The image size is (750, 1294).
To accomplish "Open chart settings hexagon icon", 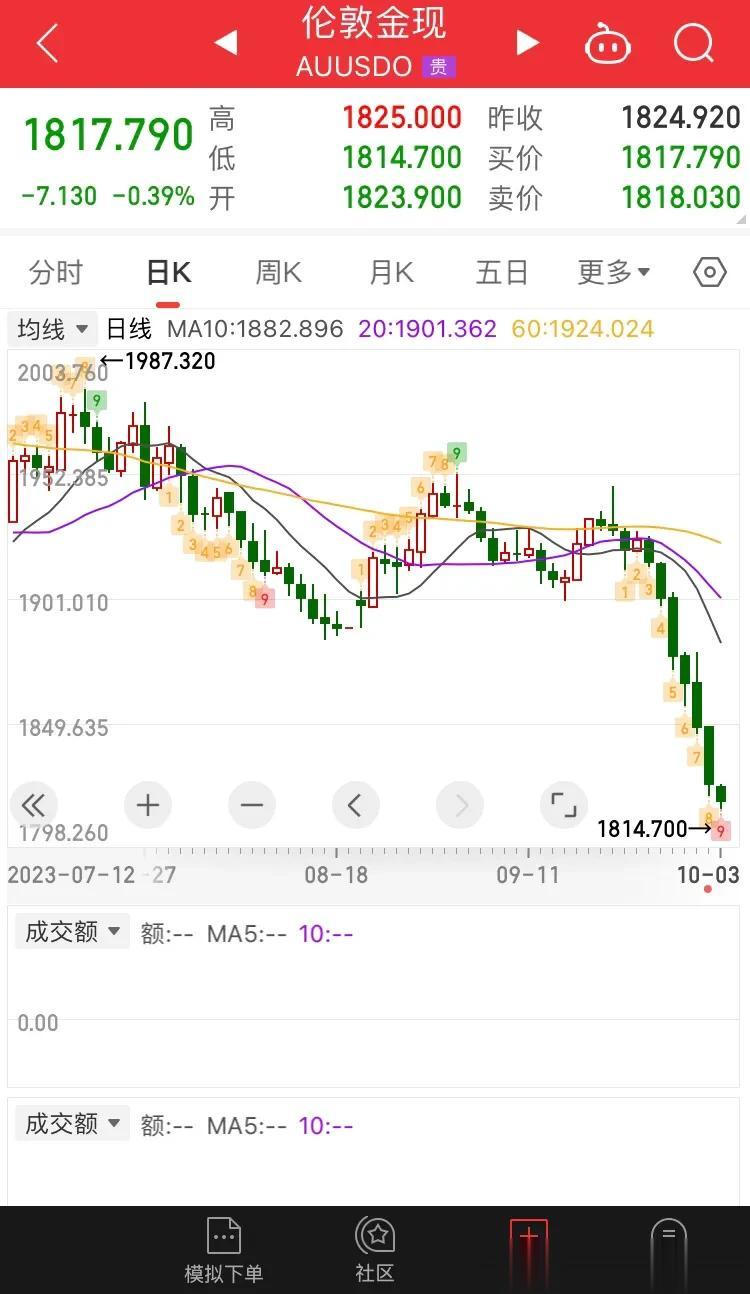I will tap(709, 272).
